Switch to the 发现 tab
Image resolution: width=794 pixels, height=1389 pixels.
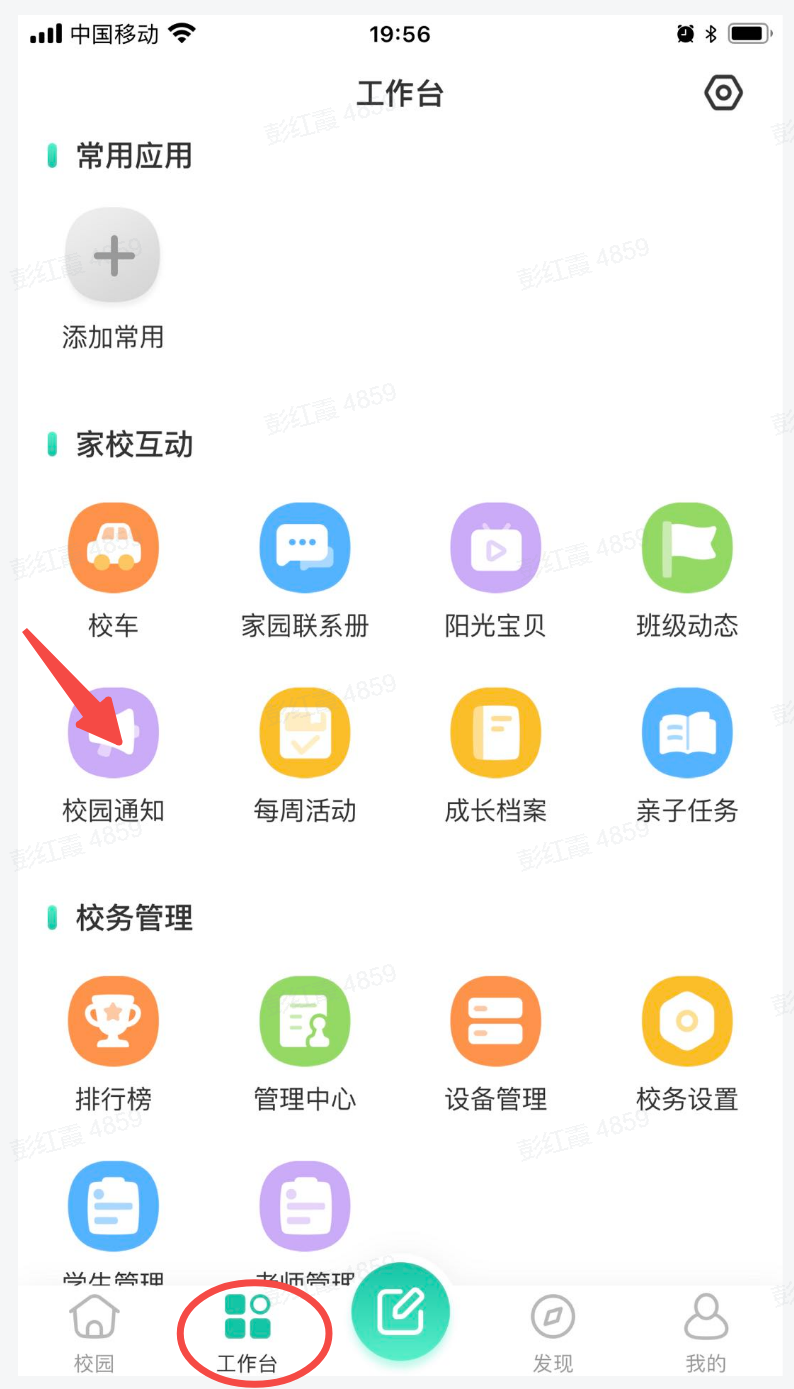point(553,1332)
